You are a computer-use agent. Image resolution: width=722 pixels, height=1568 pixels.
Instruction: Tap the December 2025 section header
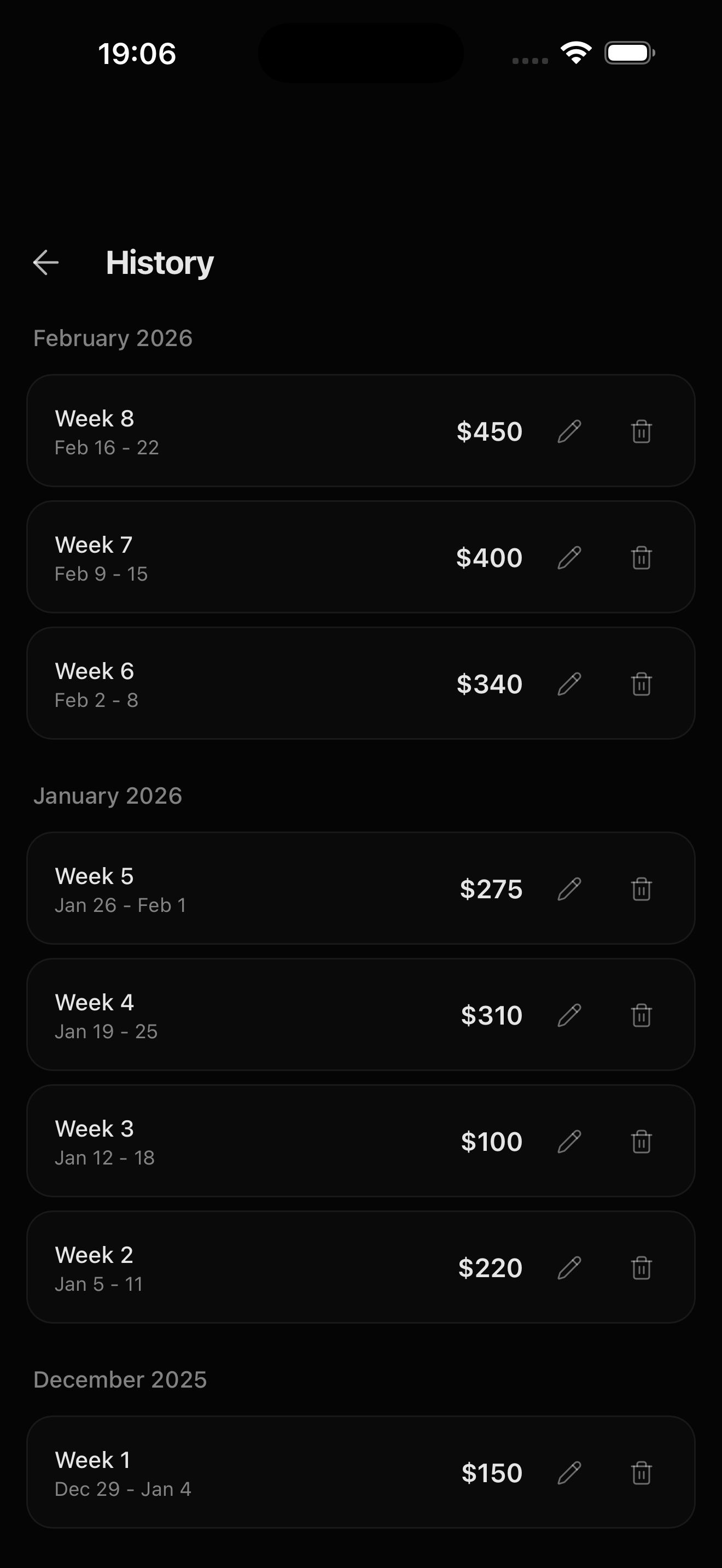coord(120,1378)
